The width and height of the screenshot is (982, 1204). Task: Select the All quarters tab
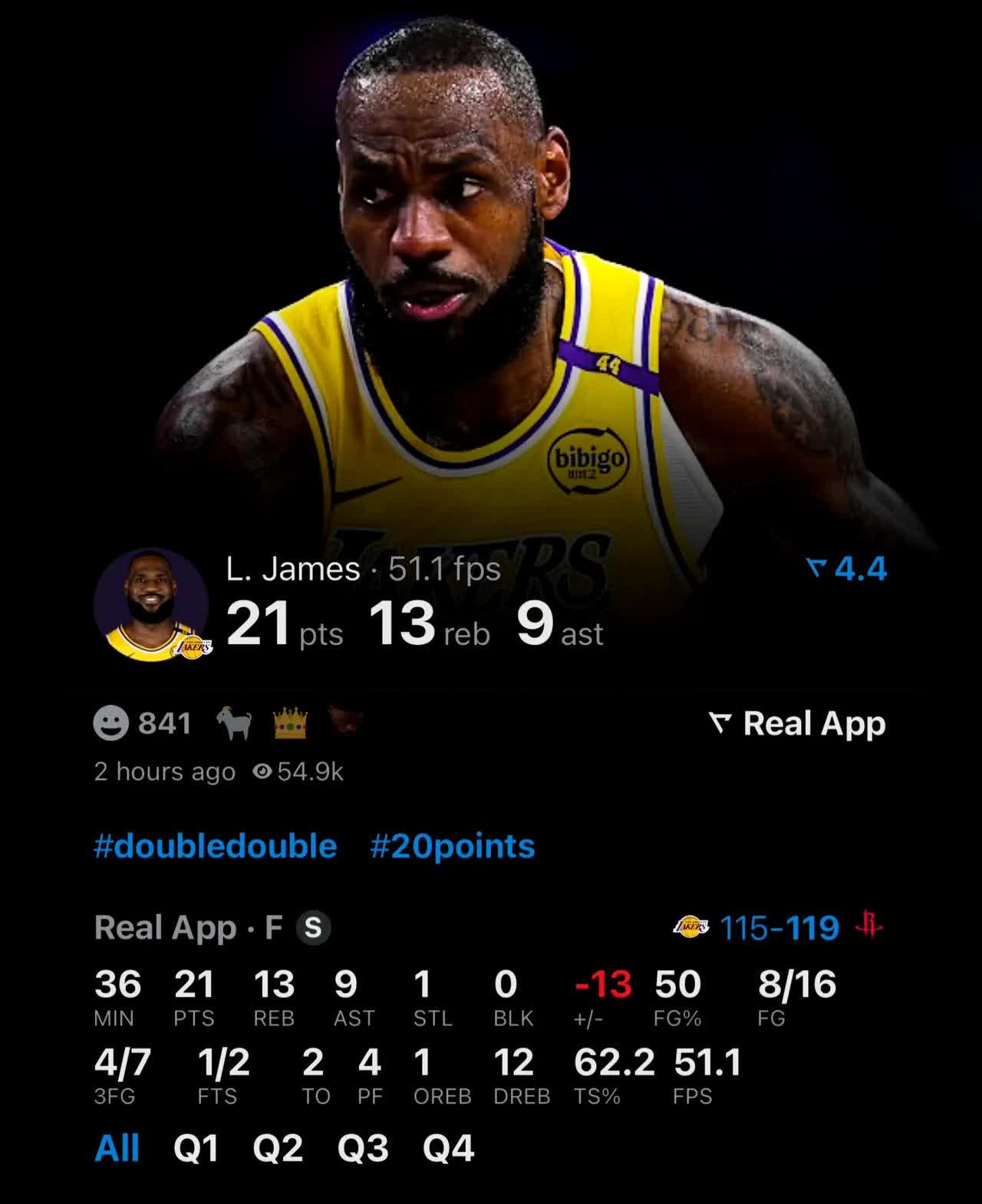[117, 1148]
